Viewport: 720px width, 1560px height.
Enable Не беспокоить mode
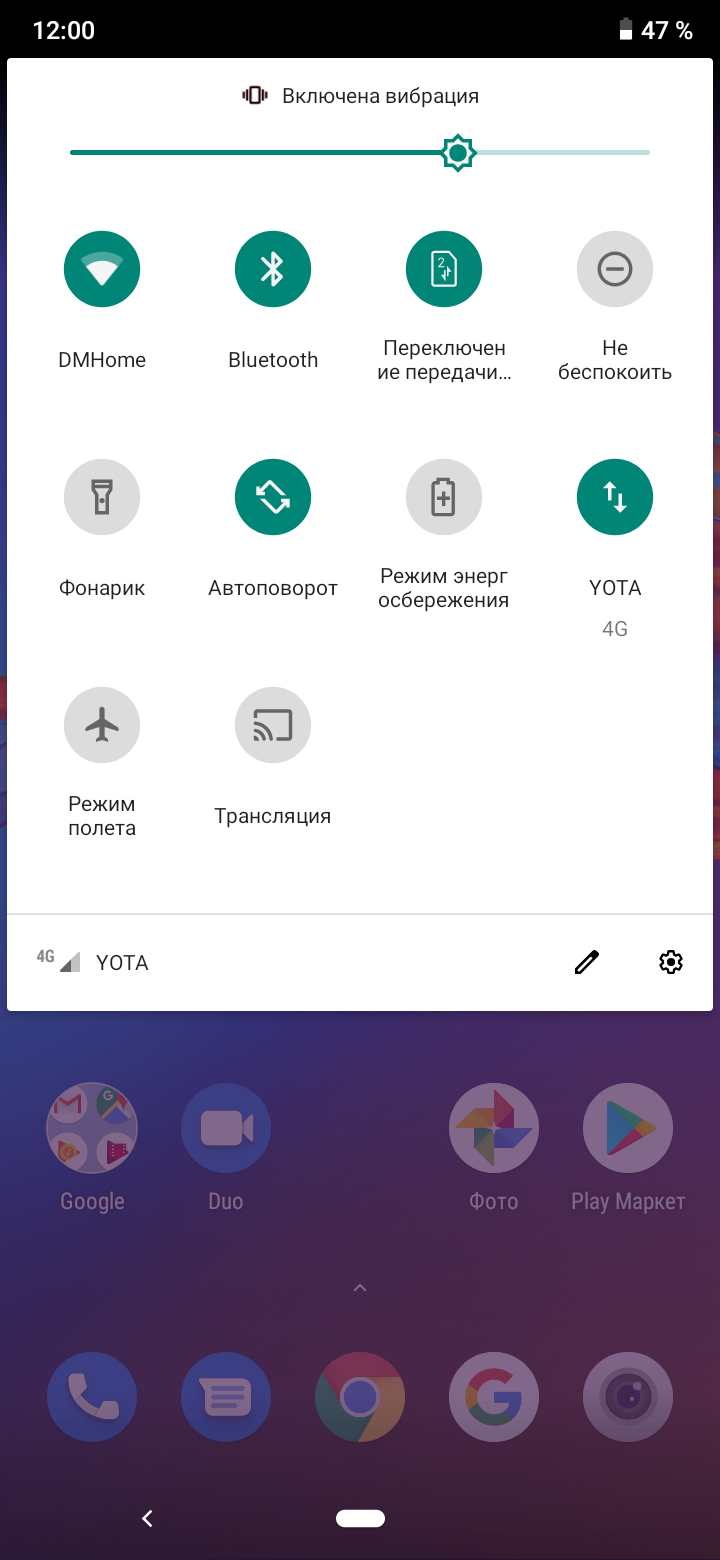coord(615,268)
